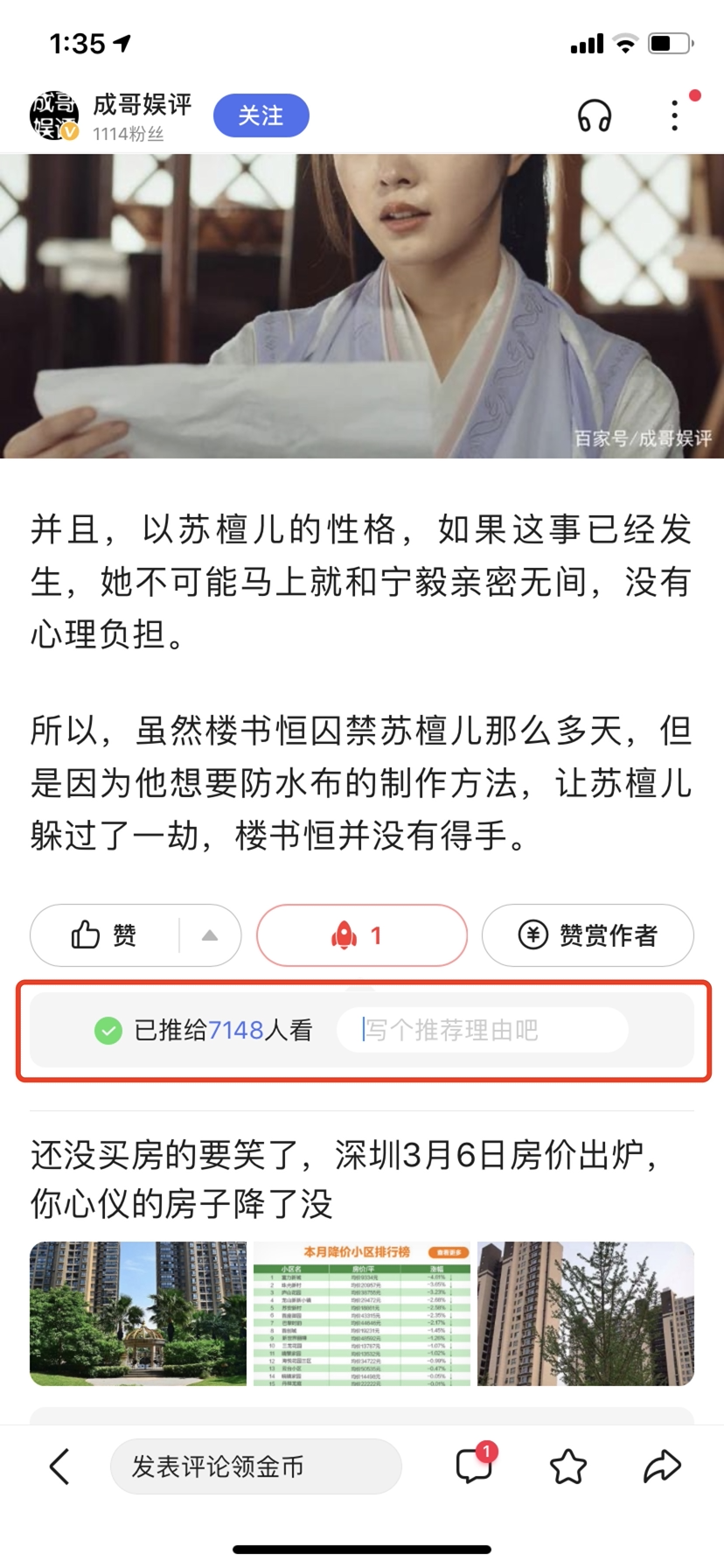
Task: Focus the 写个推荐理由吧 input field
Action: click(x=483, y=1030)
